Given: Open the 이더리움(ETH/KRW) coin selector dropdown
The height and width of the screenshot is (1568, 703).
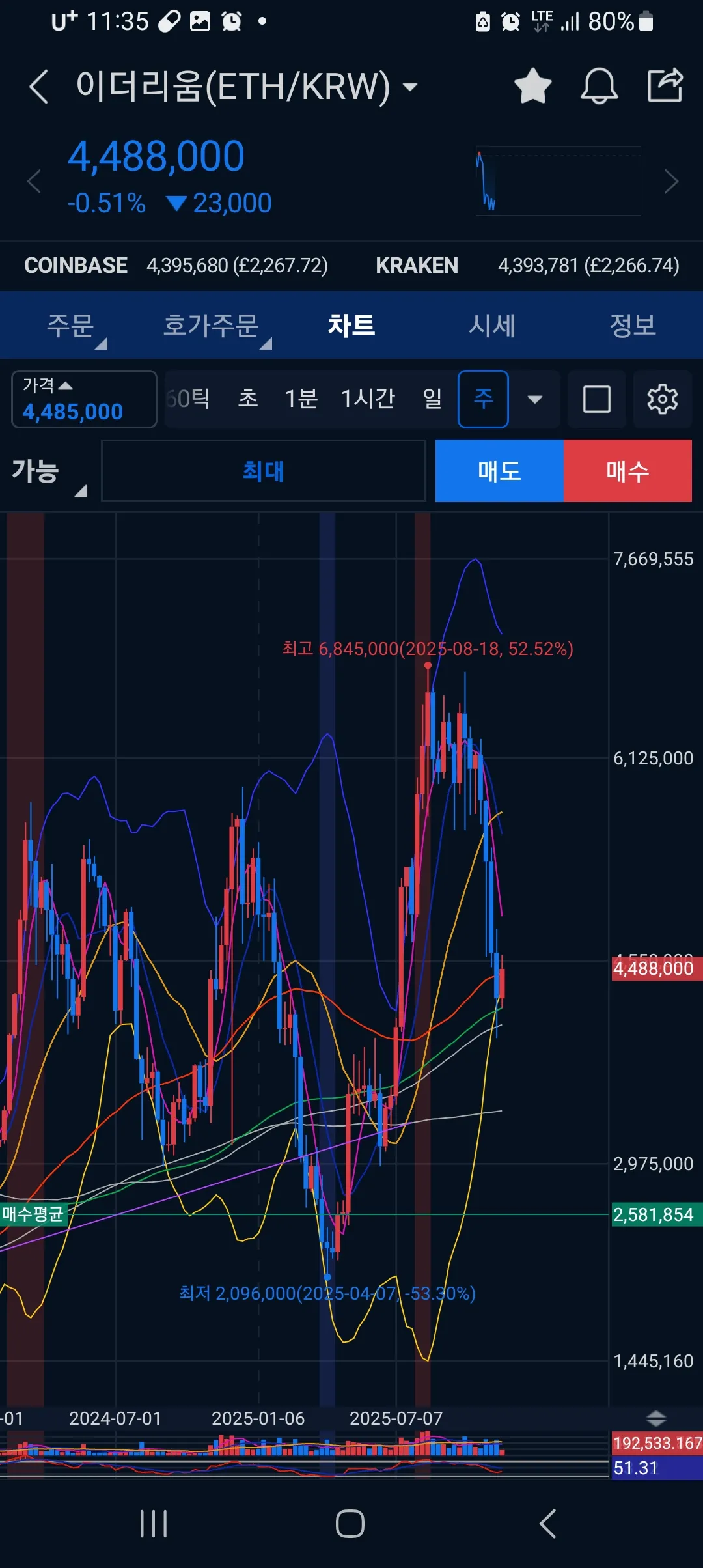Looking at the screenshot, I should coord(409,87).
